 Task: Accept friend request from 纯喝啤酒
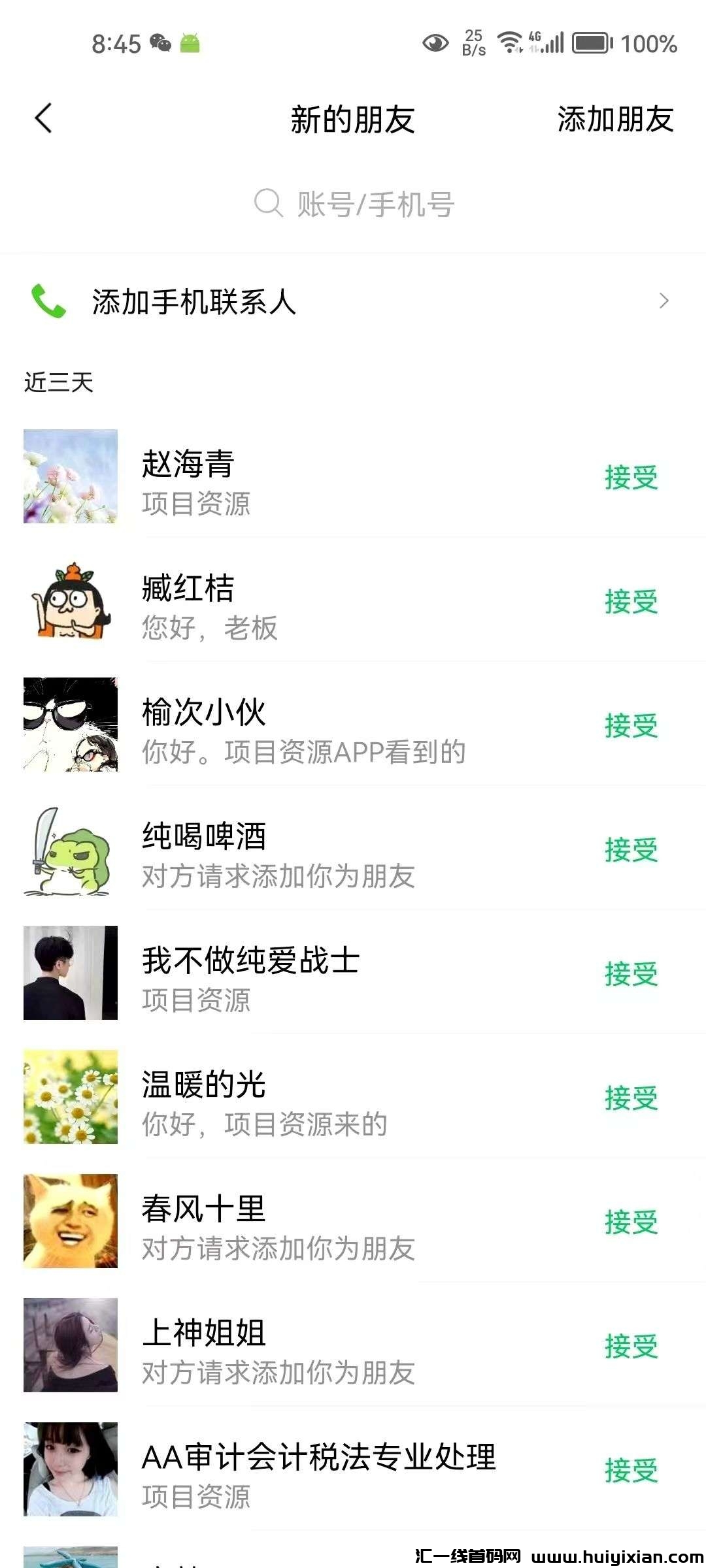631,849
